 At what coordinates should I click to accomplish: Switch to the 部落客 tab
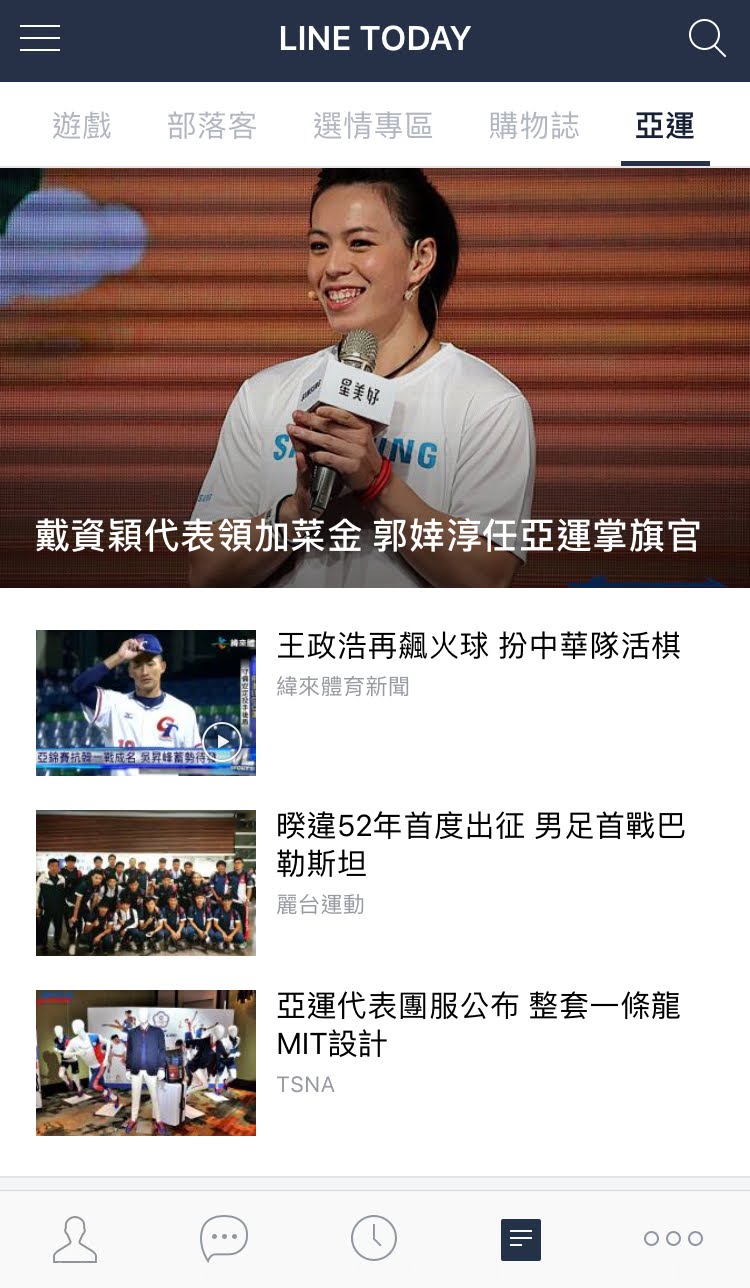(x=212, y=126)
